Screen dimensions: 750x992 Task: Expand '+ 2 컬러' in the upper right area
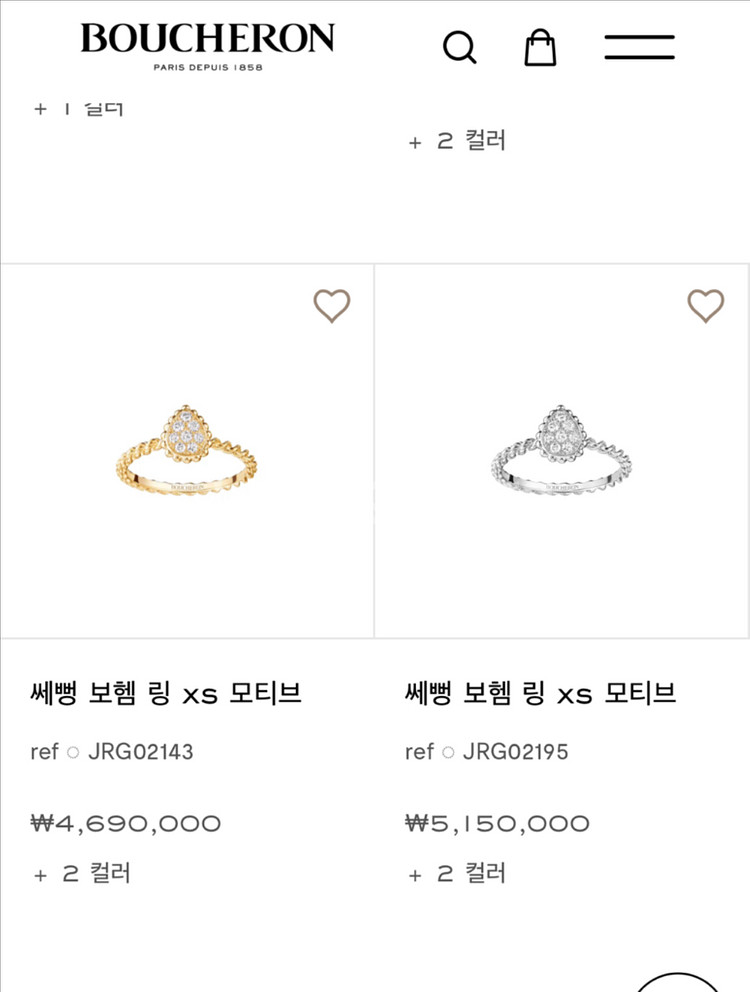click(x=456, y=141)
